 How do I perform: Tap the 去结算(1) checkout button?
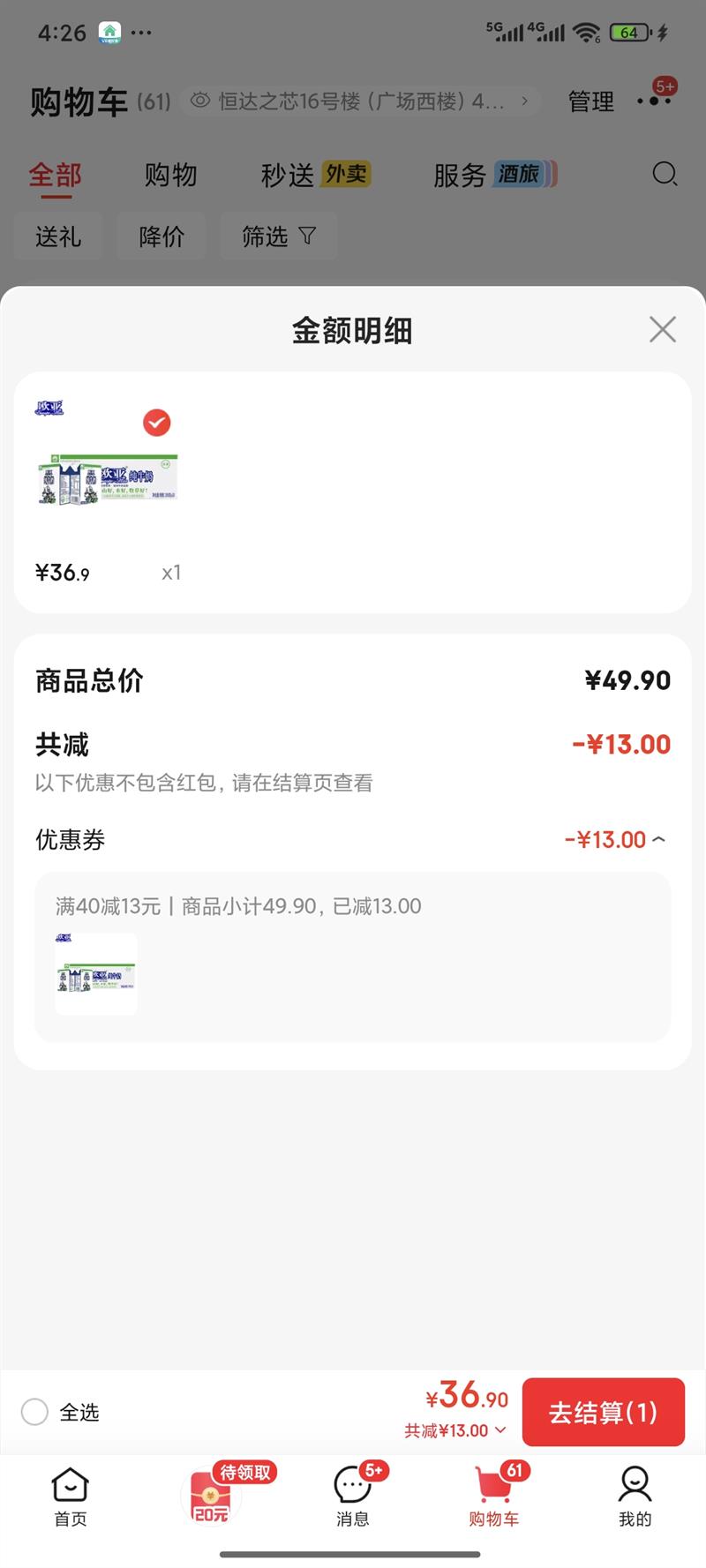coord(604,1413)
